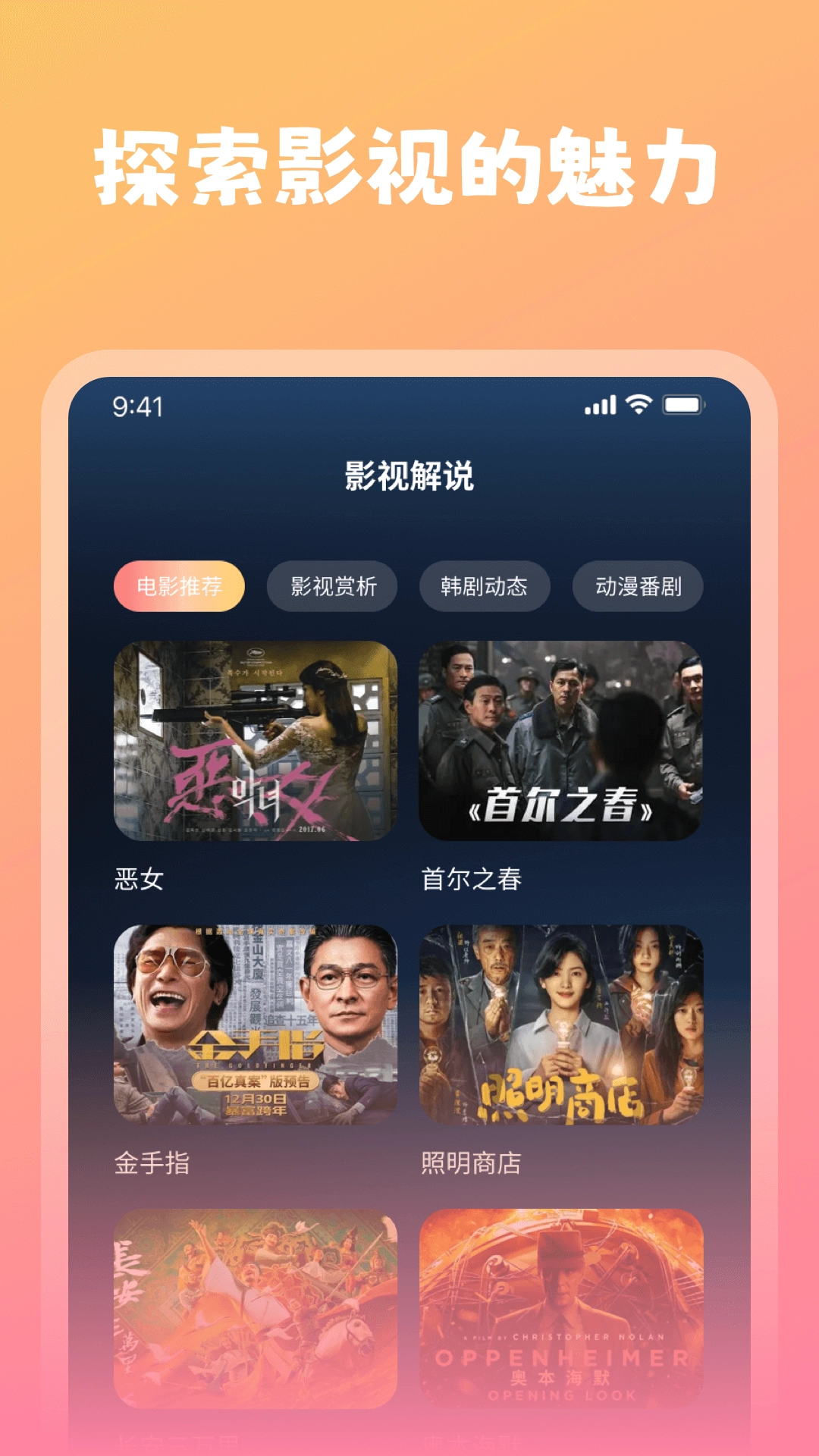Tap the 影视解说 page header
Viewport: 819px width, 1456px height.
point(409,478)
